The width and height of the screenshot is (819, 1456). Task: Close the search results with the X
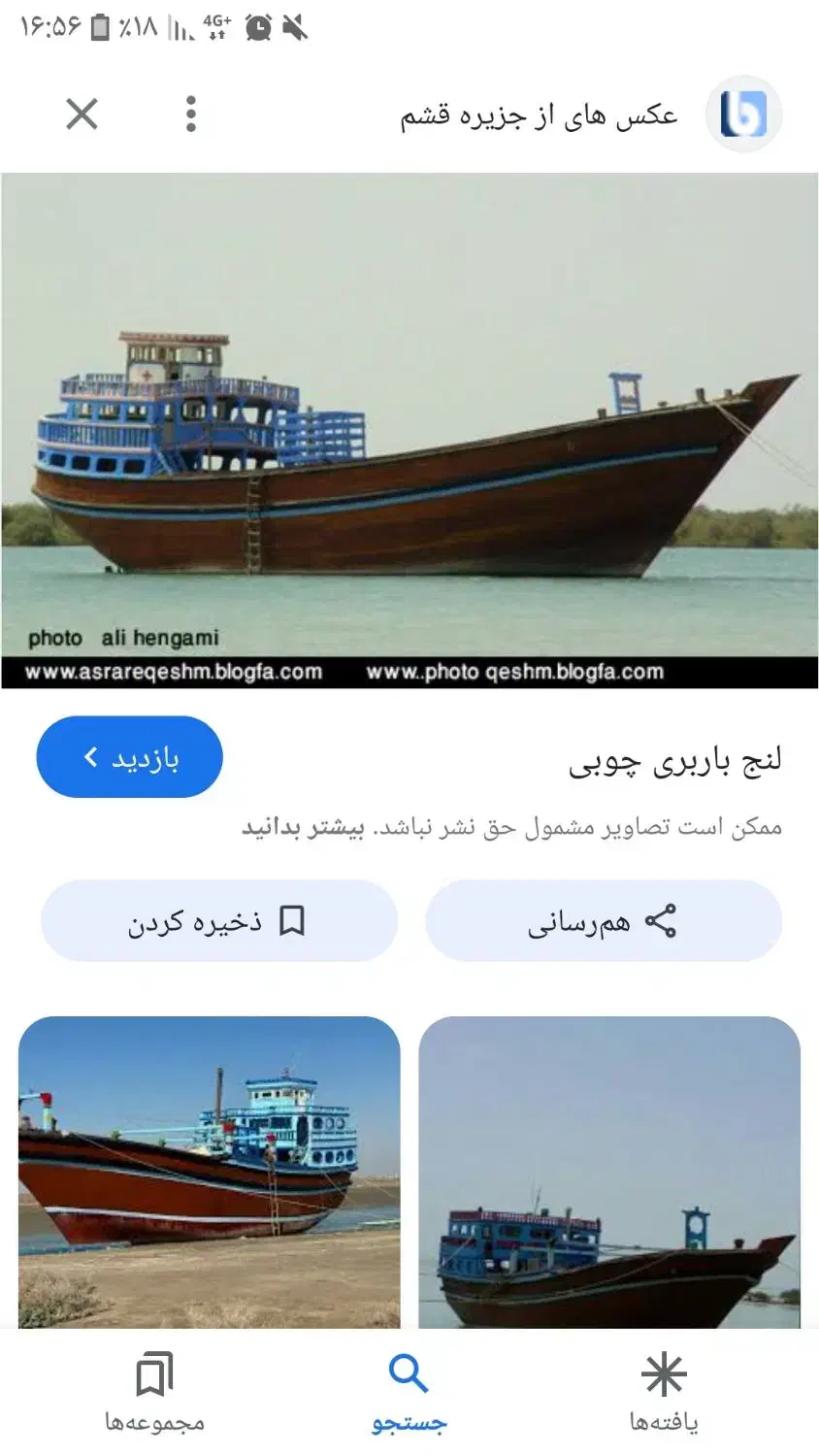(x=82, y=114)
